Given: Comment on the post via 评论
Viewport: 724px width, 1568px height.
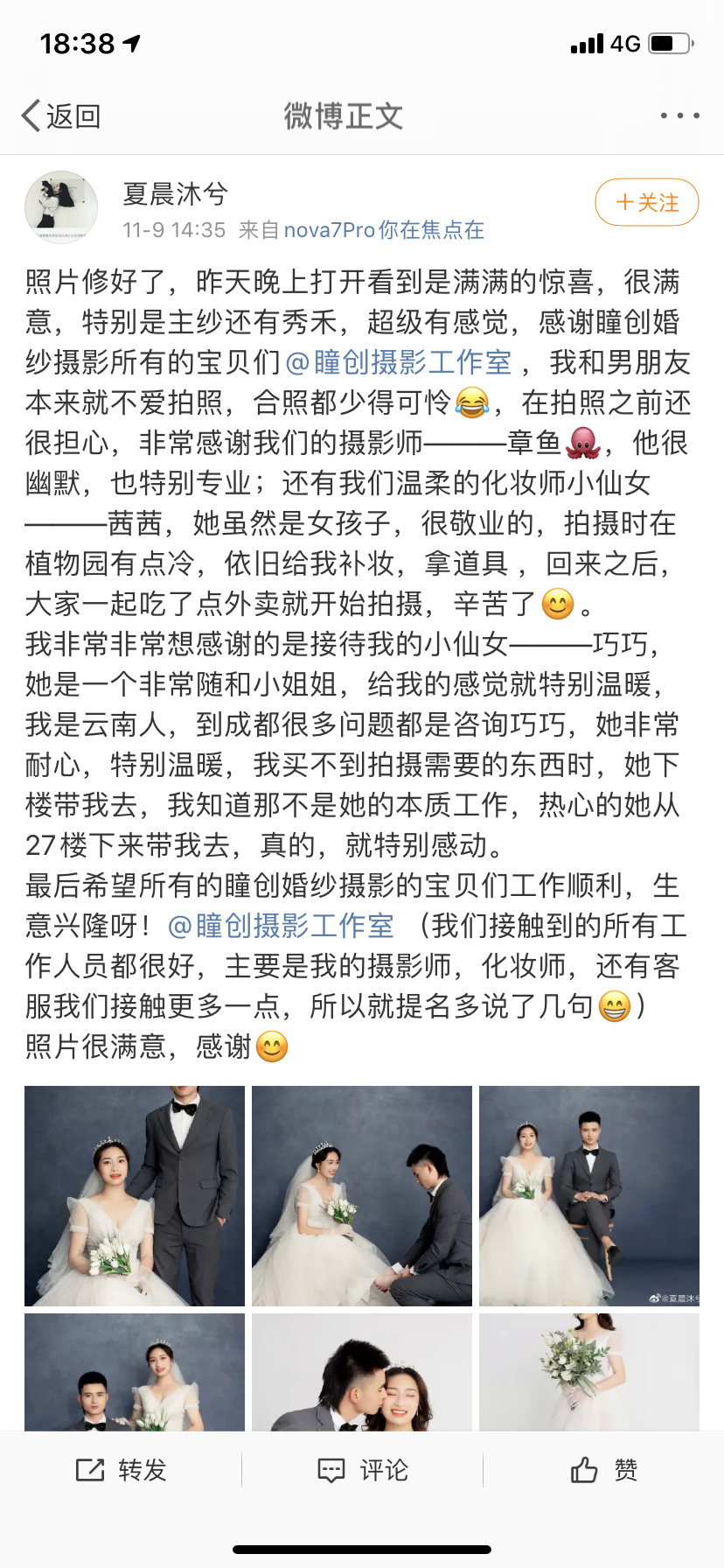Looking at the screenshot, I should (363, 1470).
